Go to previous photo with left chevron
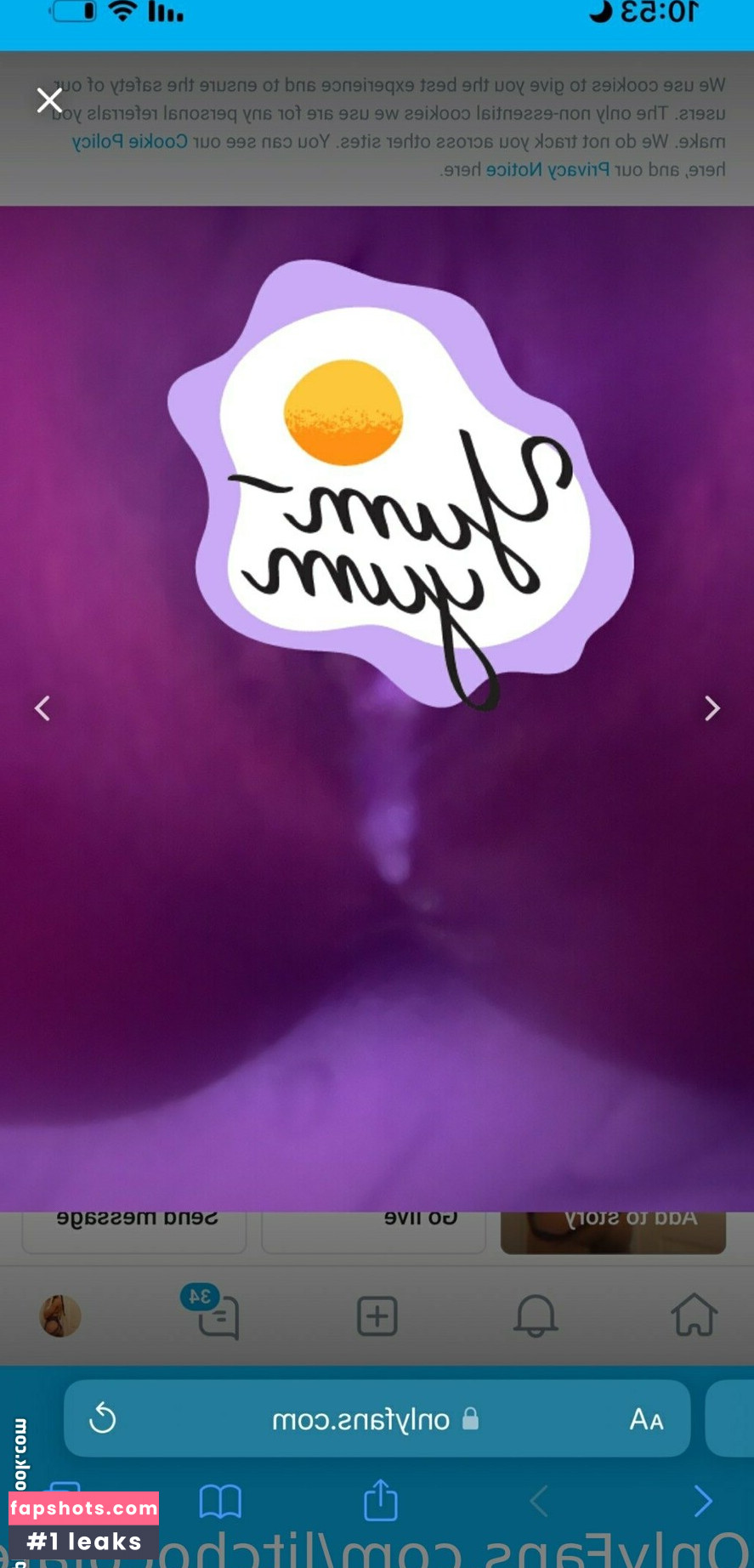Viewport: 754px width, 1568px height. click(x=42, y=708)
